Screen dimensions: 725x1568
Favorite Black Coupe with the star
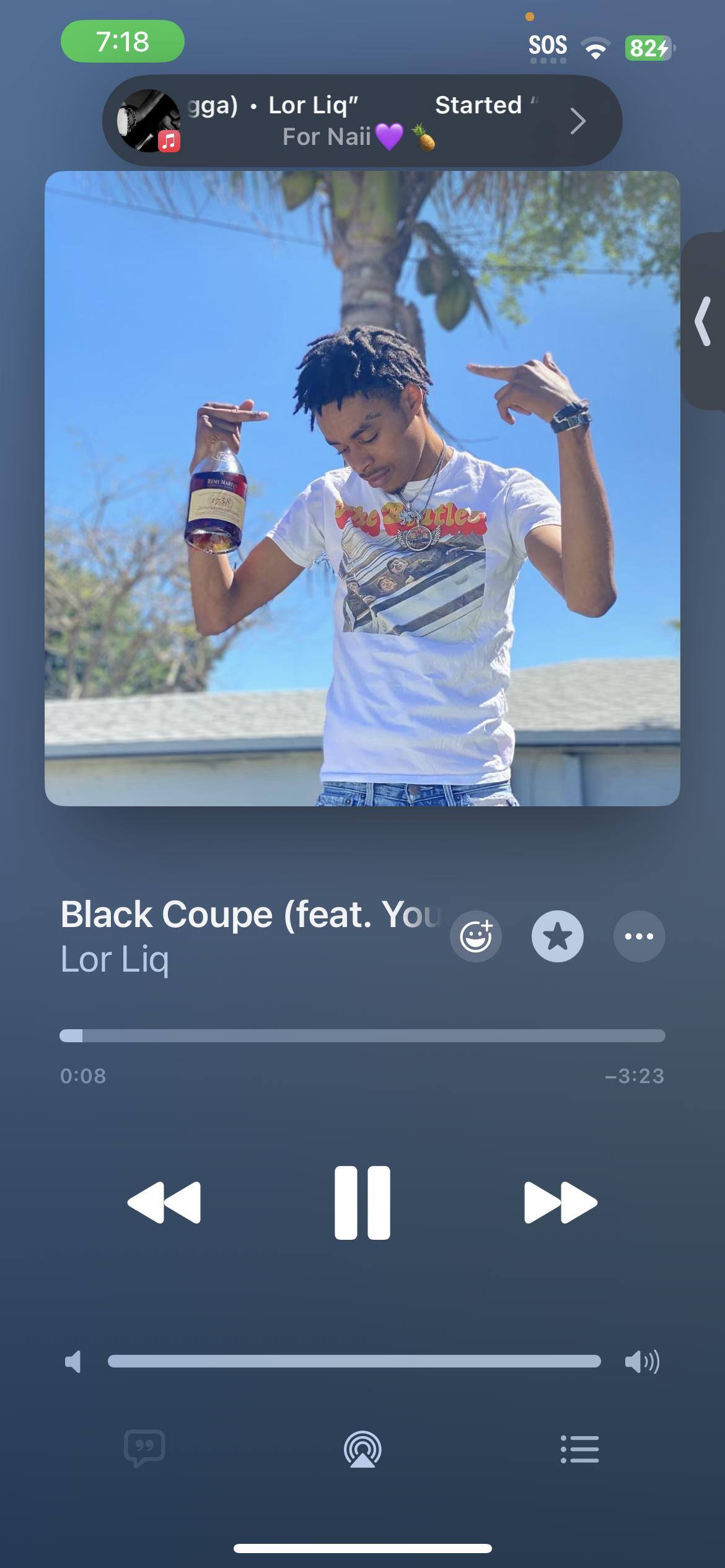tap(557, 936)
